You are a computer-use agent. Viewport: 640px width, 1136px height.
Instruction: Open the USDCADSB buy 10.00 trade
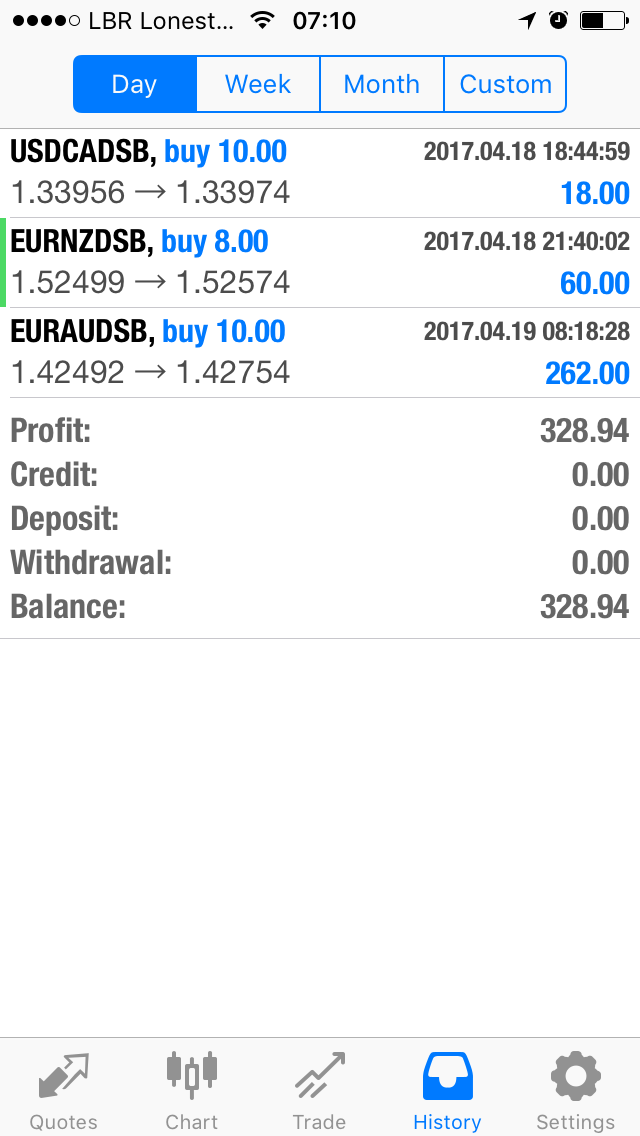(x=320, y=173)
